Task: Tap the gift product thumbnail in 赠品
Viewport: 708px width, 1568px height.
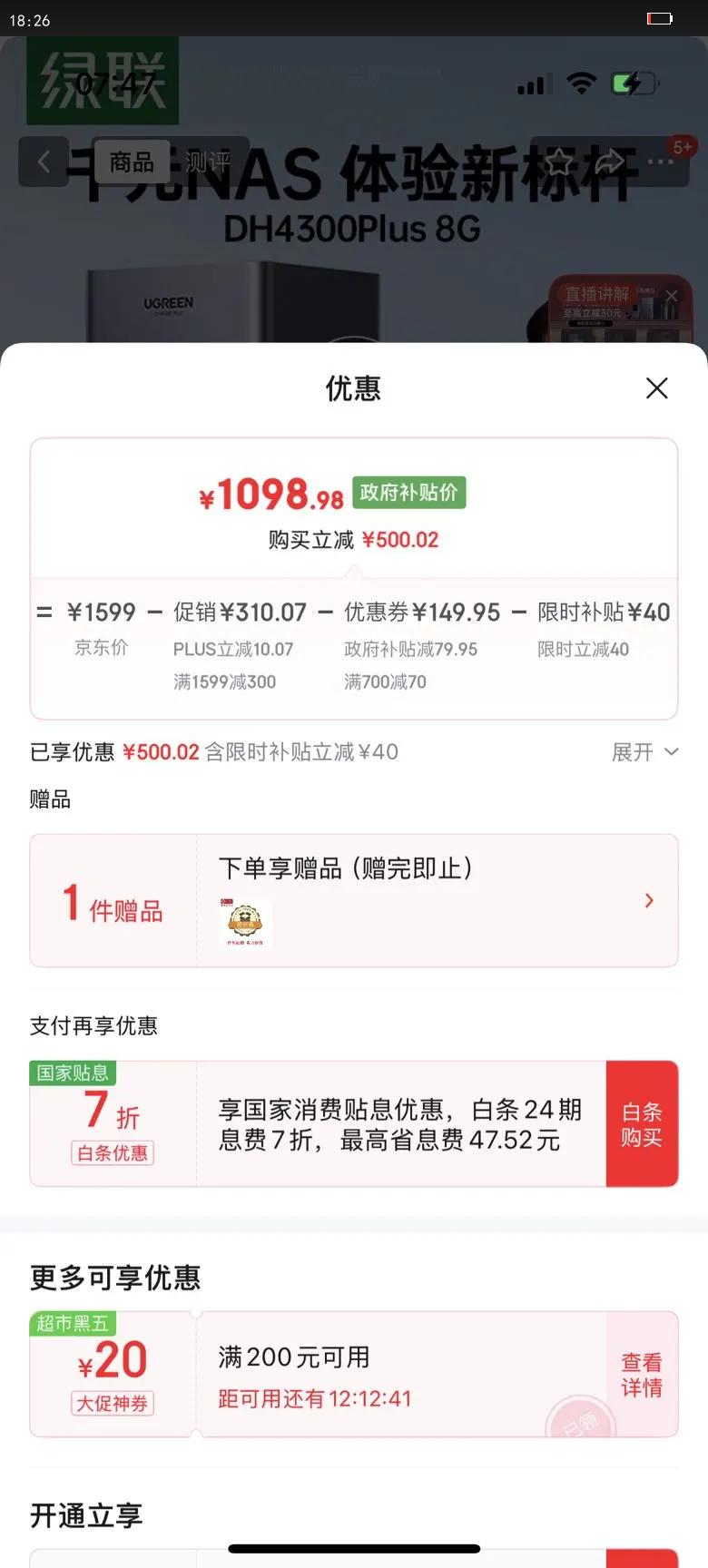Action: [246, 921]
